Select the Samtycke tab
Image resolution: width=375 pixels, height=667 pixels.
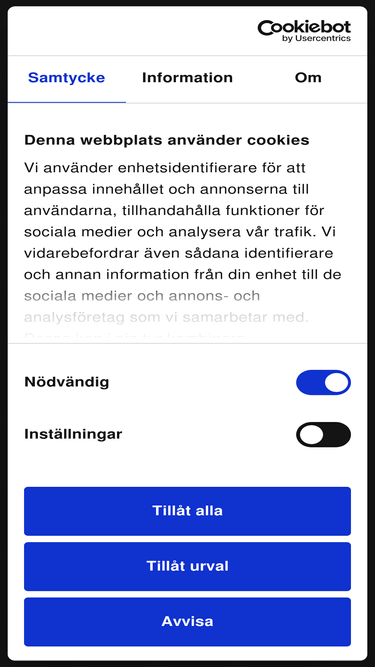click(67, 78)
